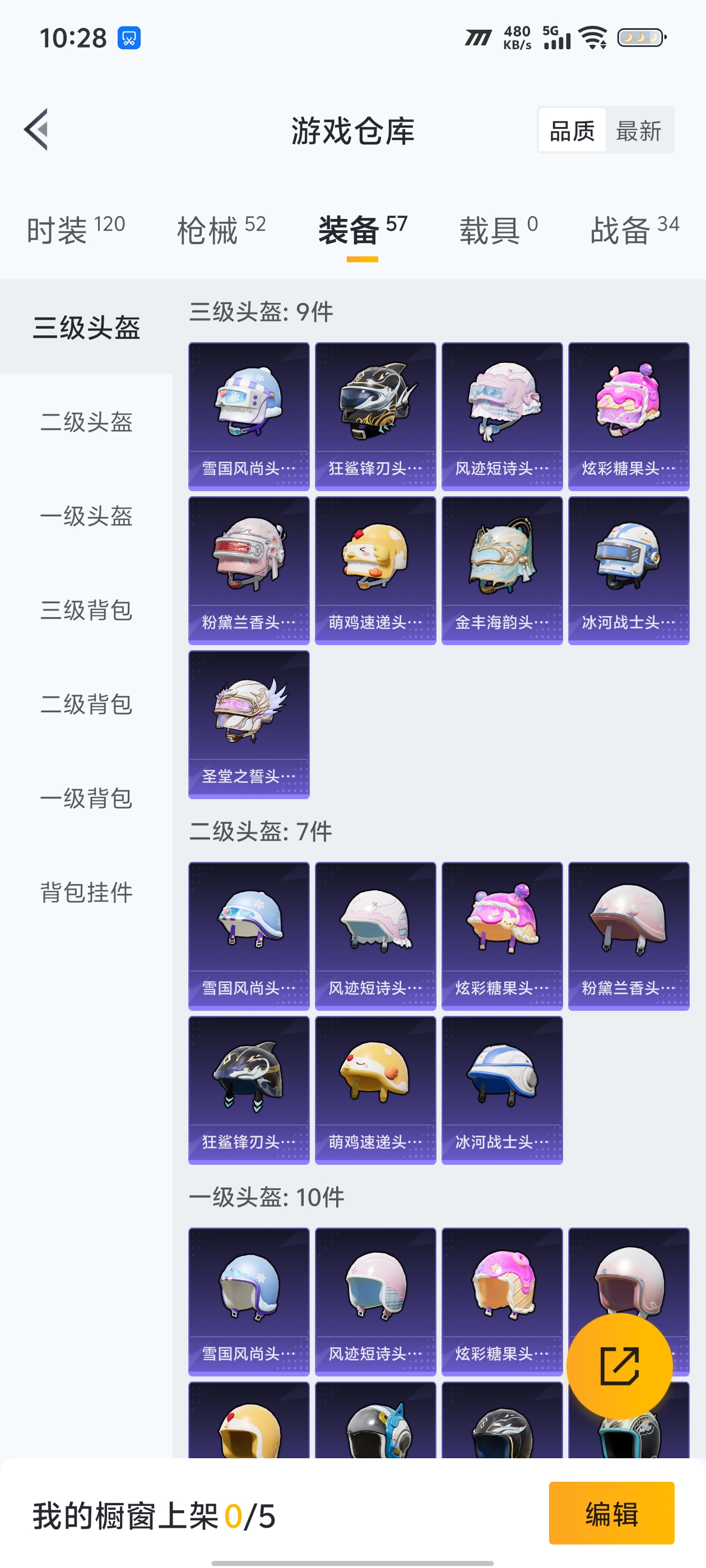Select the 一级背包 category
The image size is (706, 1568).
pyautogui.click(x=86, y=798)
